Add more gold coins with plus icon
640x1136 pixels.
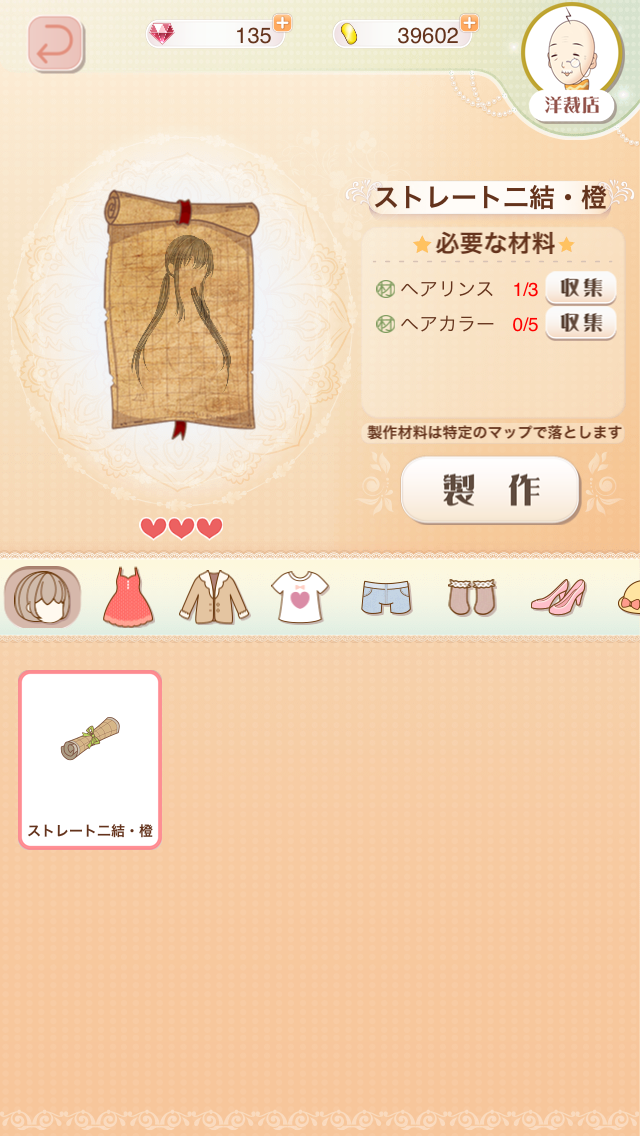pyautogui.click(x=468, y=22)
